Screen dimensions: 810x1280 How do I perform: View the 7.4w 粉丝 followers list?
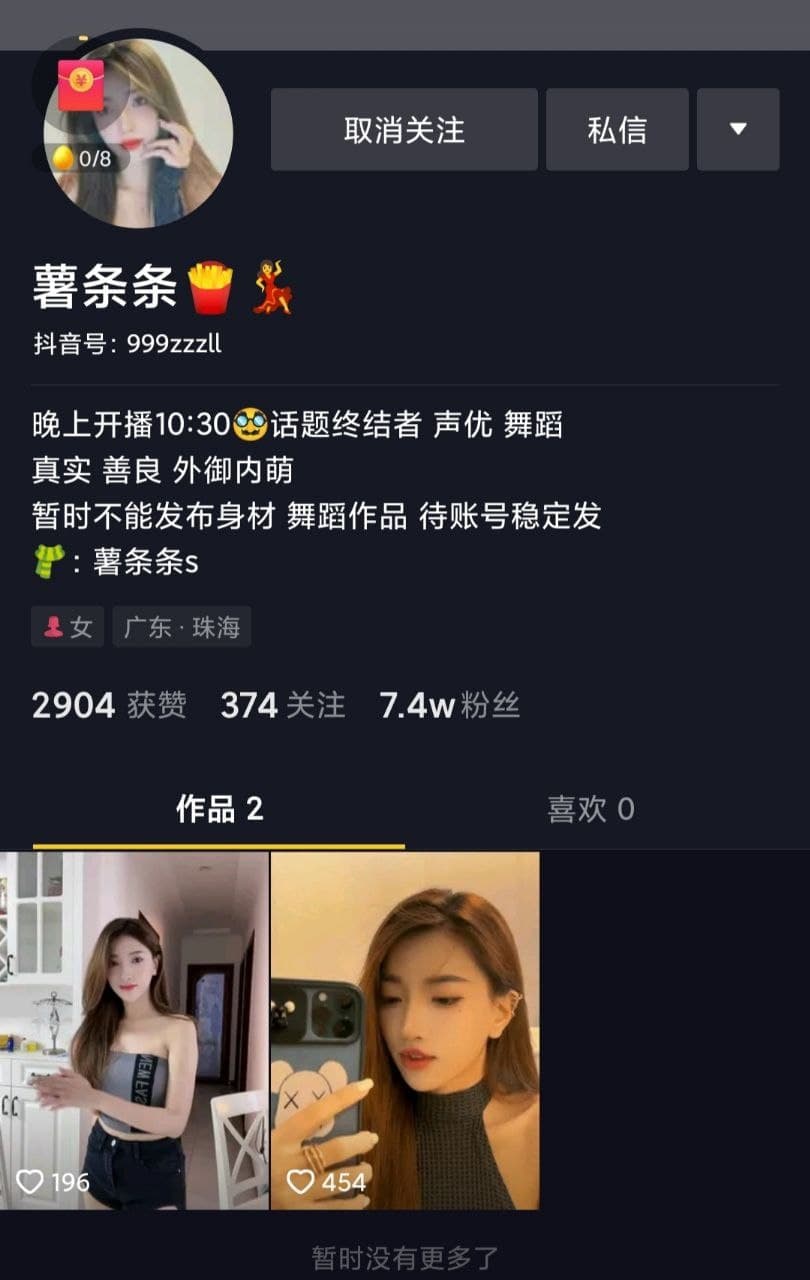[x=449, y=706]
